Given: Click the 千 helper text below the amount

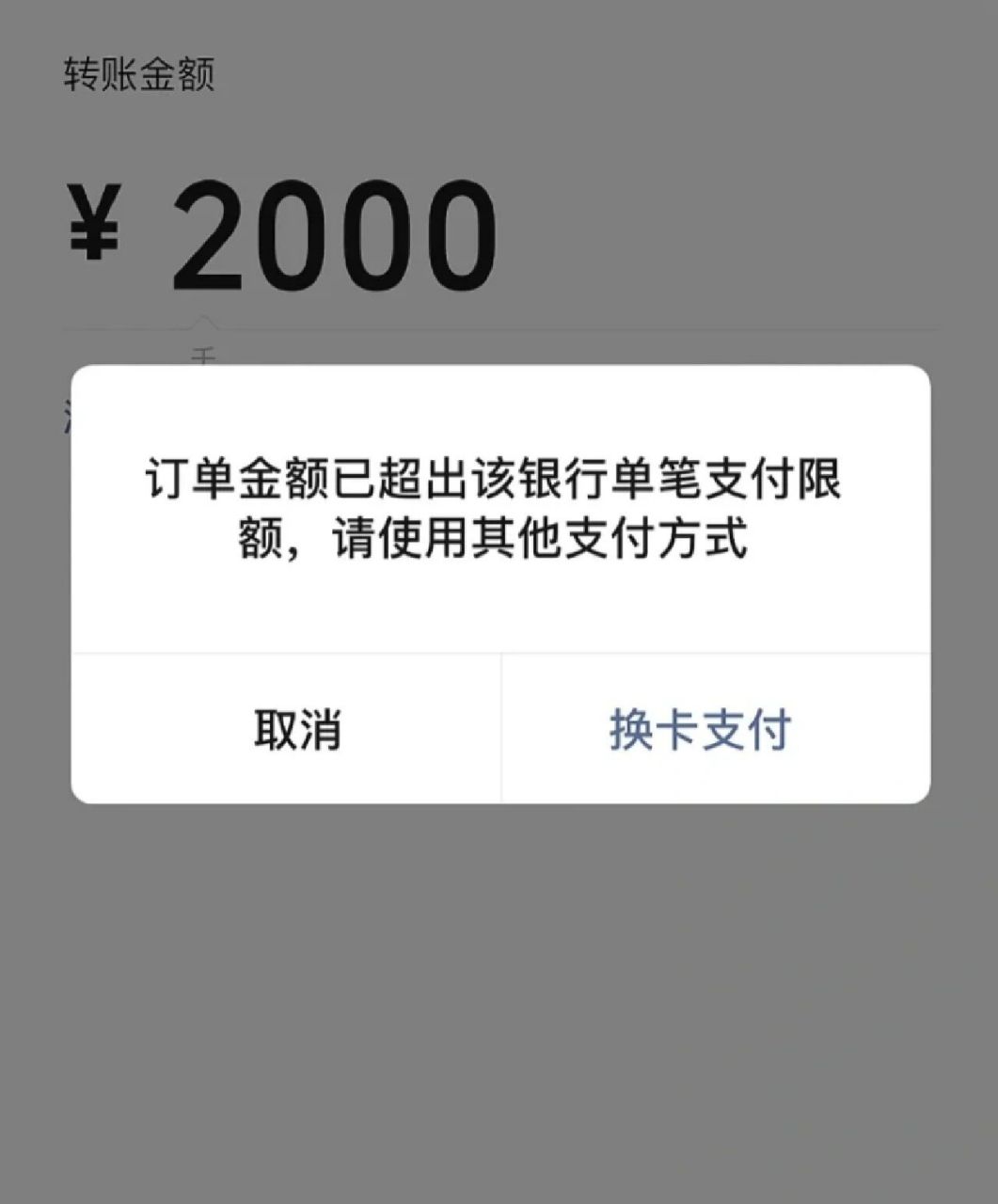Looking at the screenshot, I should click(x=205, y=356).
